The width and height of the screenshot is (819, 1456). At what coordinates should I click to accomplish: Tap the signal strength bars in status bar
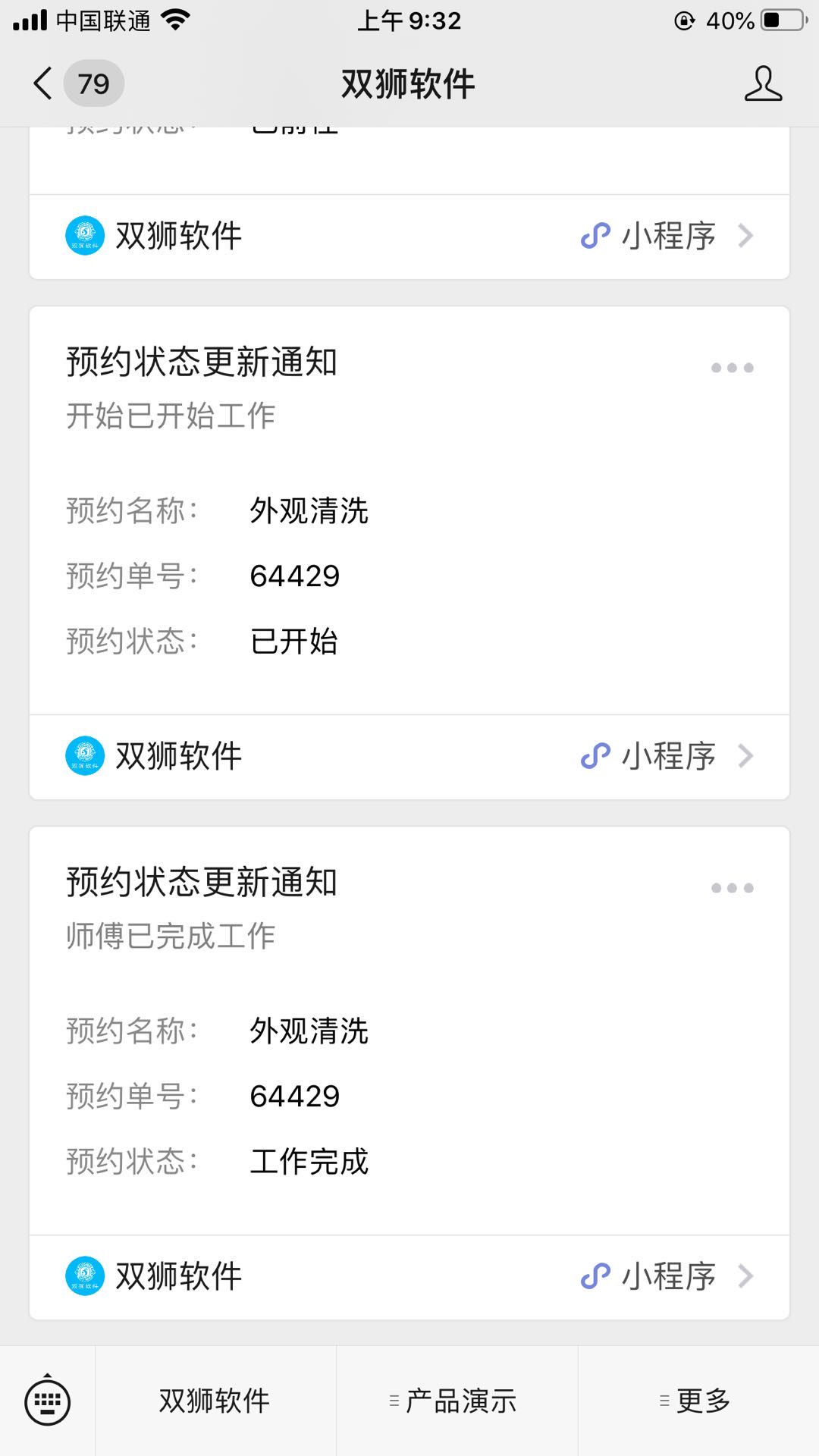coord(29,20)
